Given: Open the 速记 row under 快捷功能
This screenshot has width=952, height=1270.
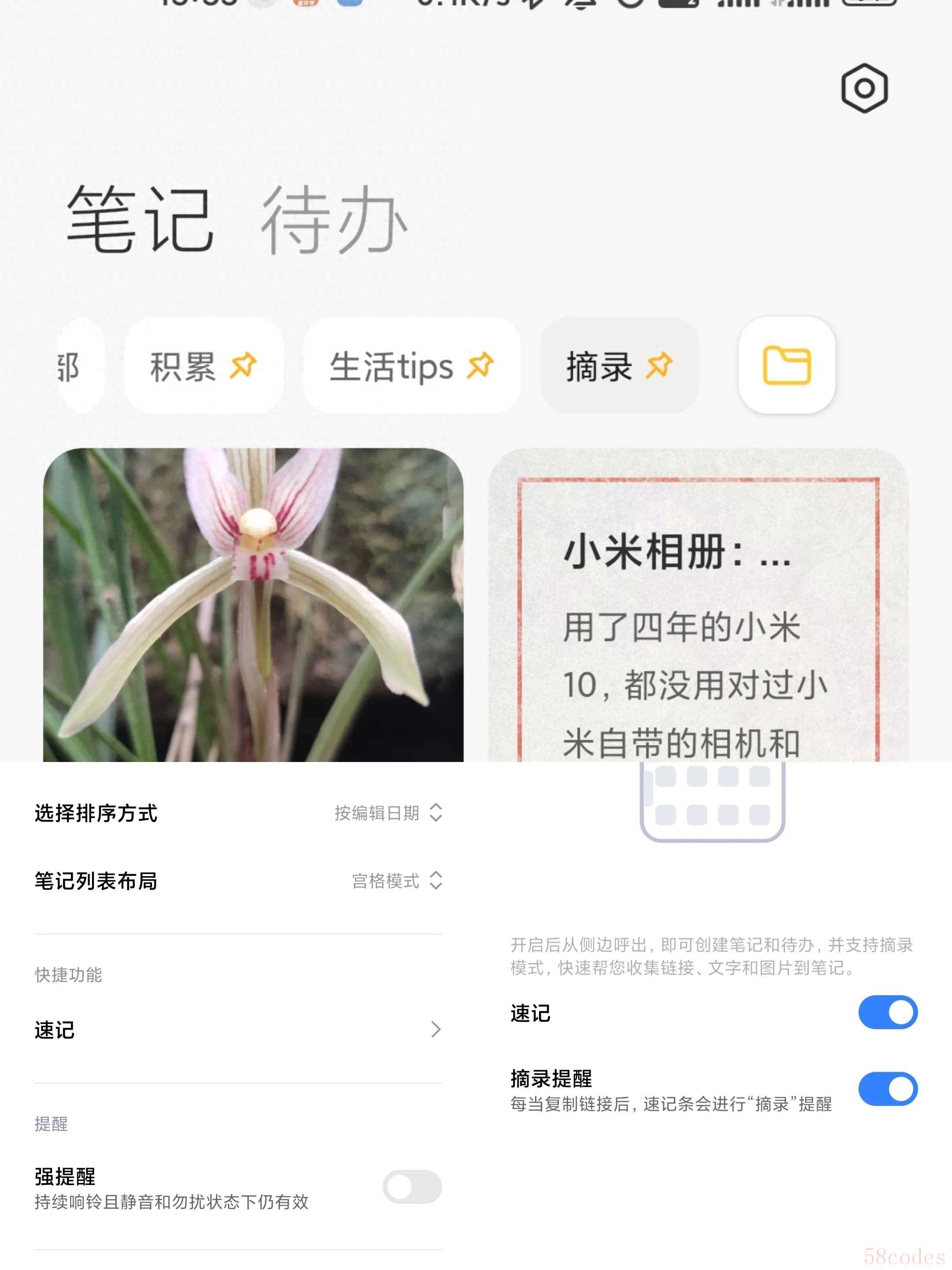Looking at the screenshot, I should click(238, 1030).
